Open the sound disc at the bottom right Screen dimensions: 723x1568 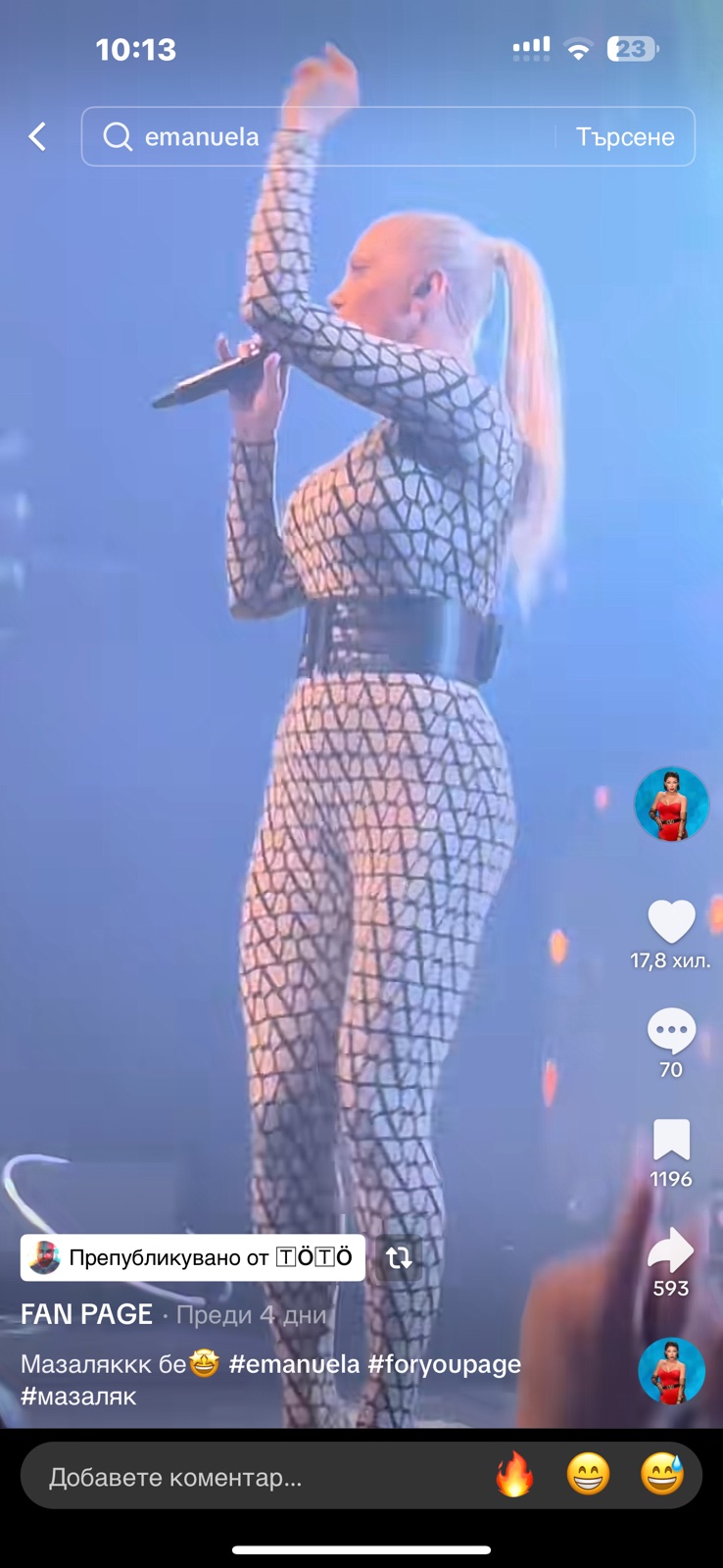[x=671, y=1371]
